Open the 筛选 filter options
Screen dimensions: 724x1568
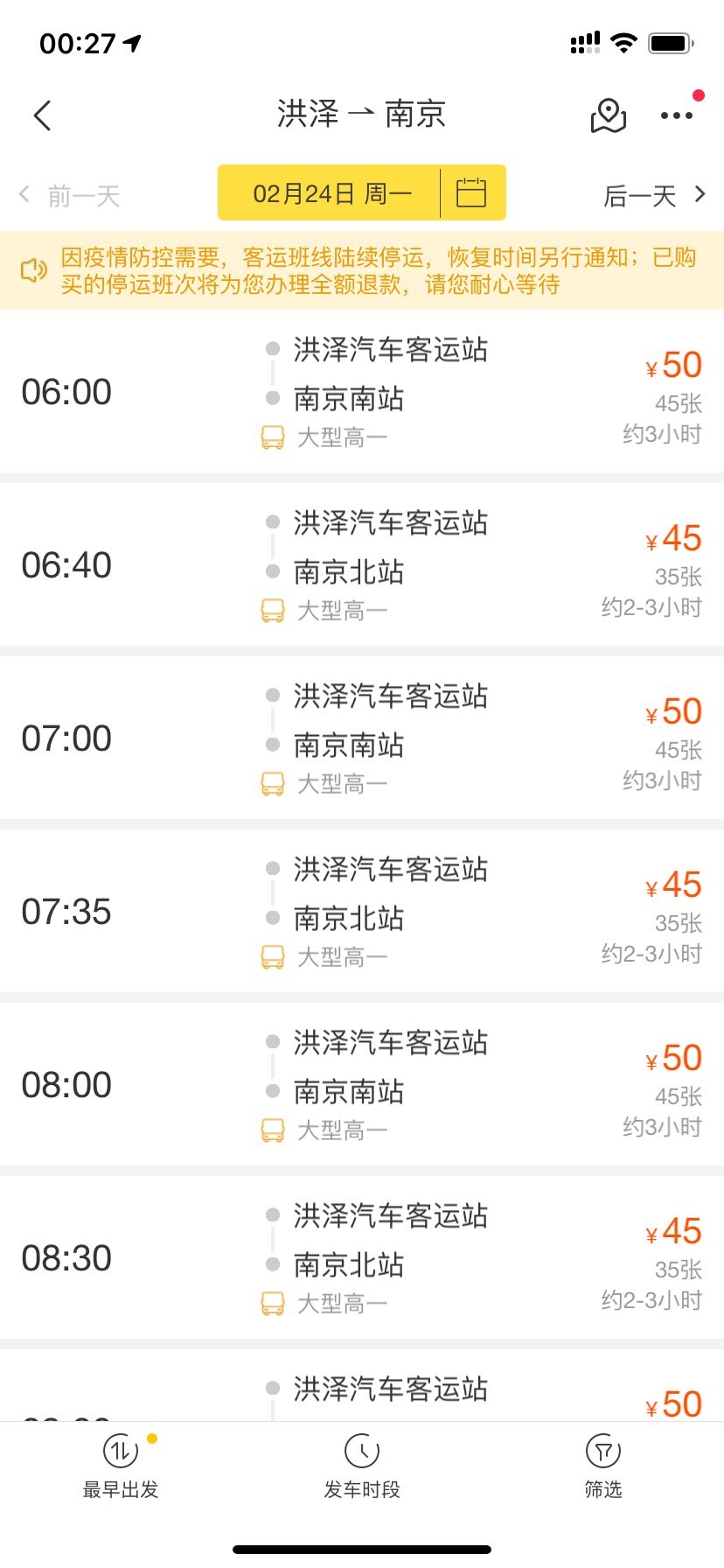(603, 1466)
